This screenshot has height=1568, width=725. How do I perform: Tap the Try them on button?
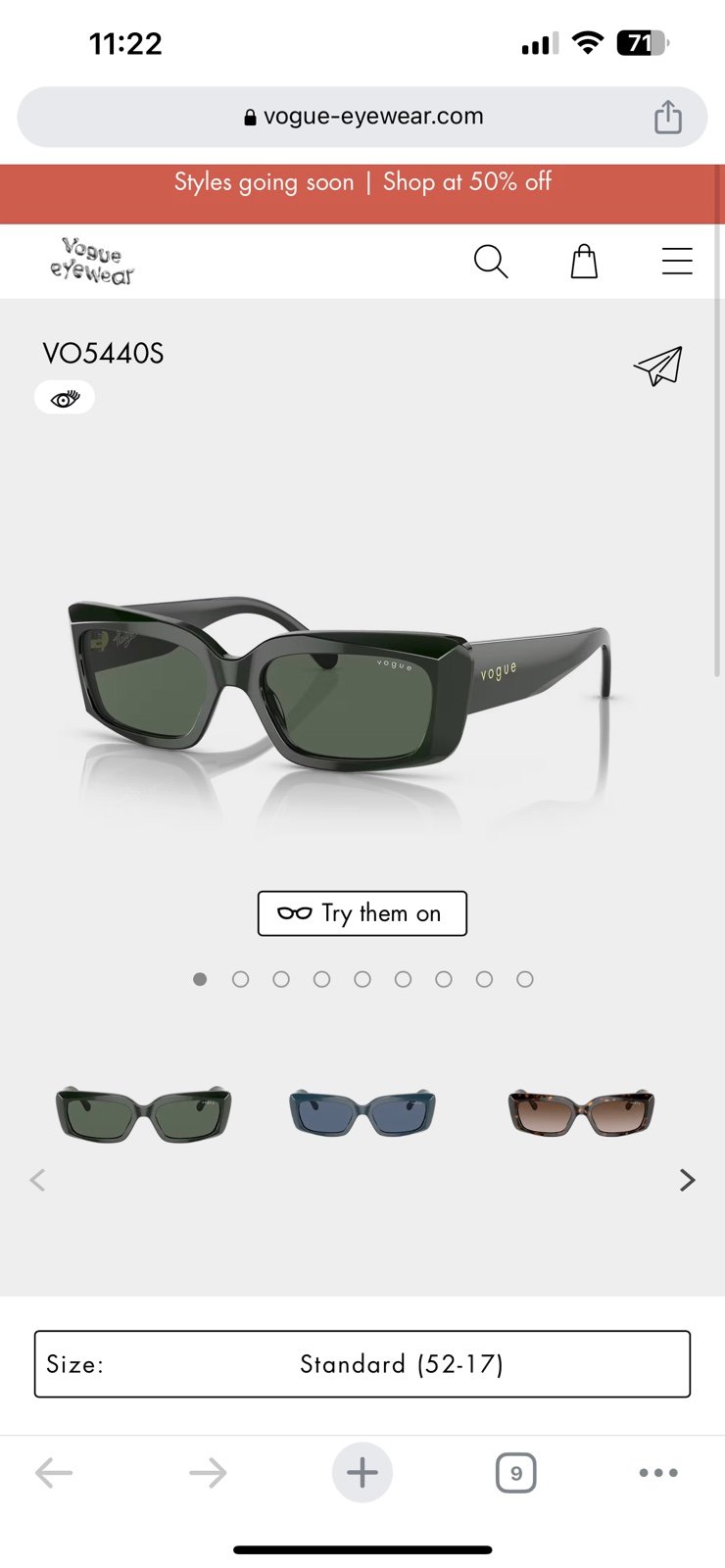point(362,913)
